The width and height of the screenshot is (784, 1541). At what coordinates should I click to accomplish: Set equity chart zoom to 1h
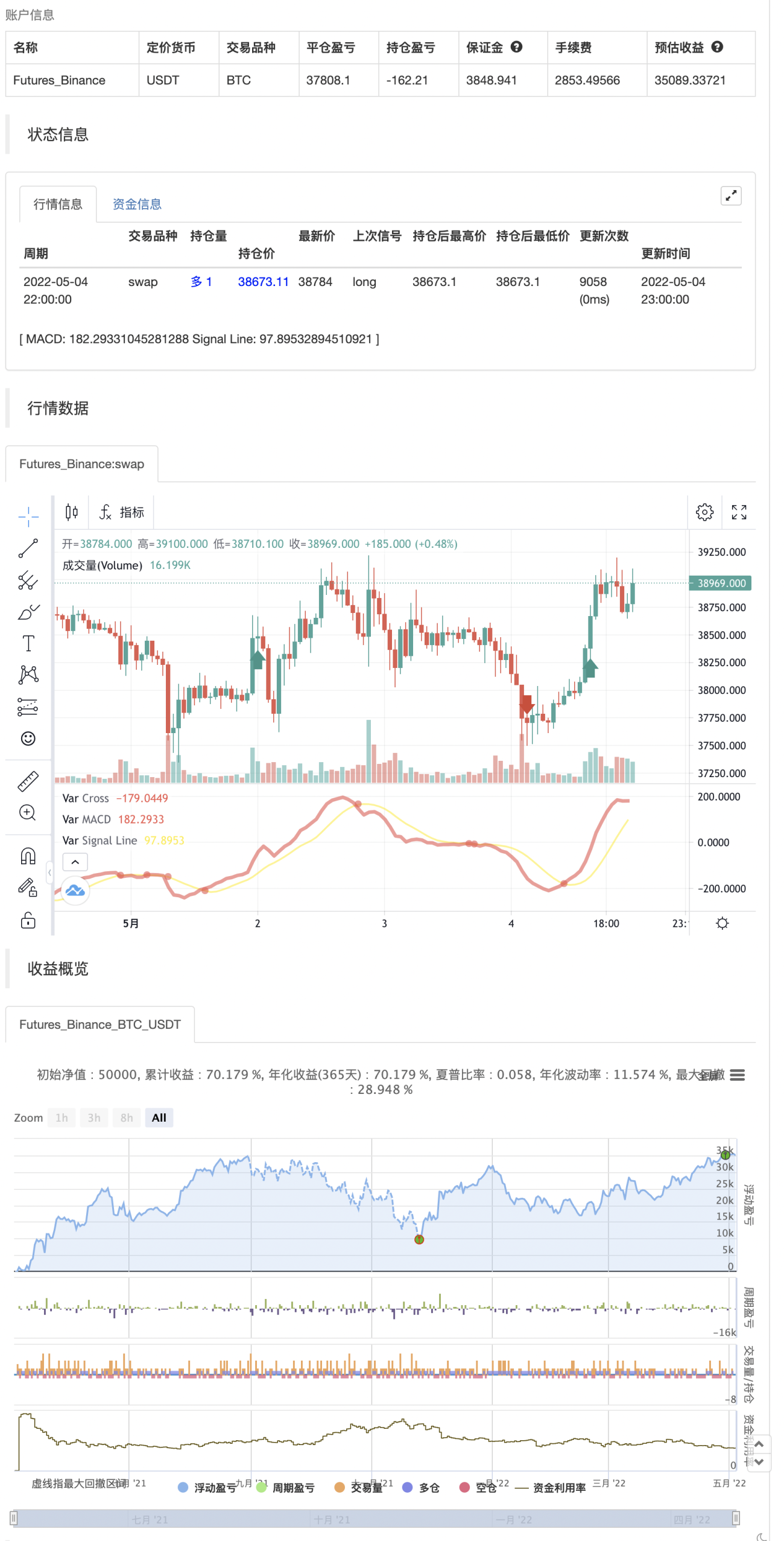62,1117
